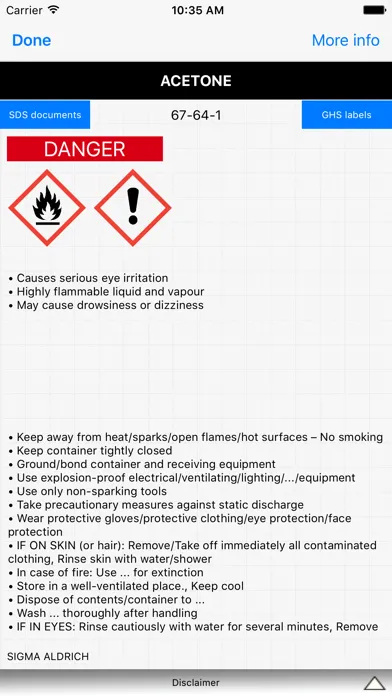This screenshot has width=392, height=696.
Task: Tap Done to close the acetone sheet
Action: (32, 40)
